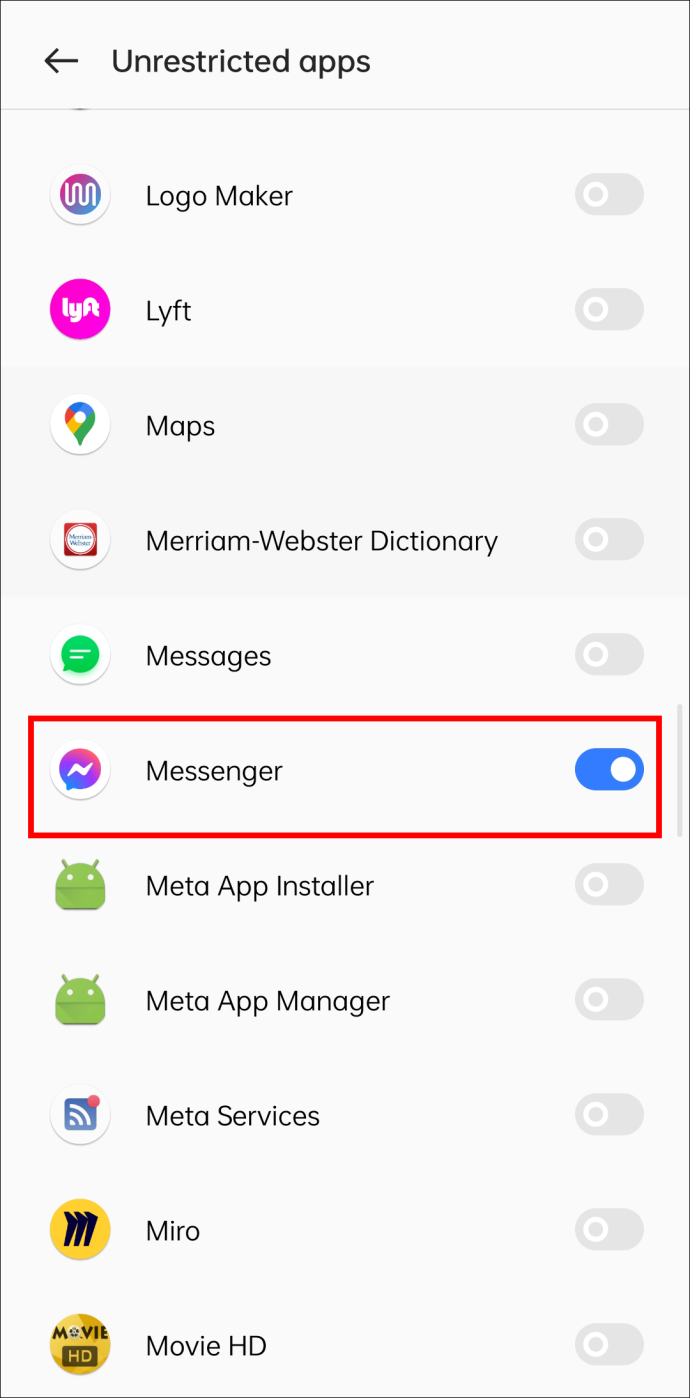Image resolution: width=690 pixels, height=1398 pixels.
Task: Enable the Meta App Manager switch
Action: pyautogui.click(x=609, y=1000)
